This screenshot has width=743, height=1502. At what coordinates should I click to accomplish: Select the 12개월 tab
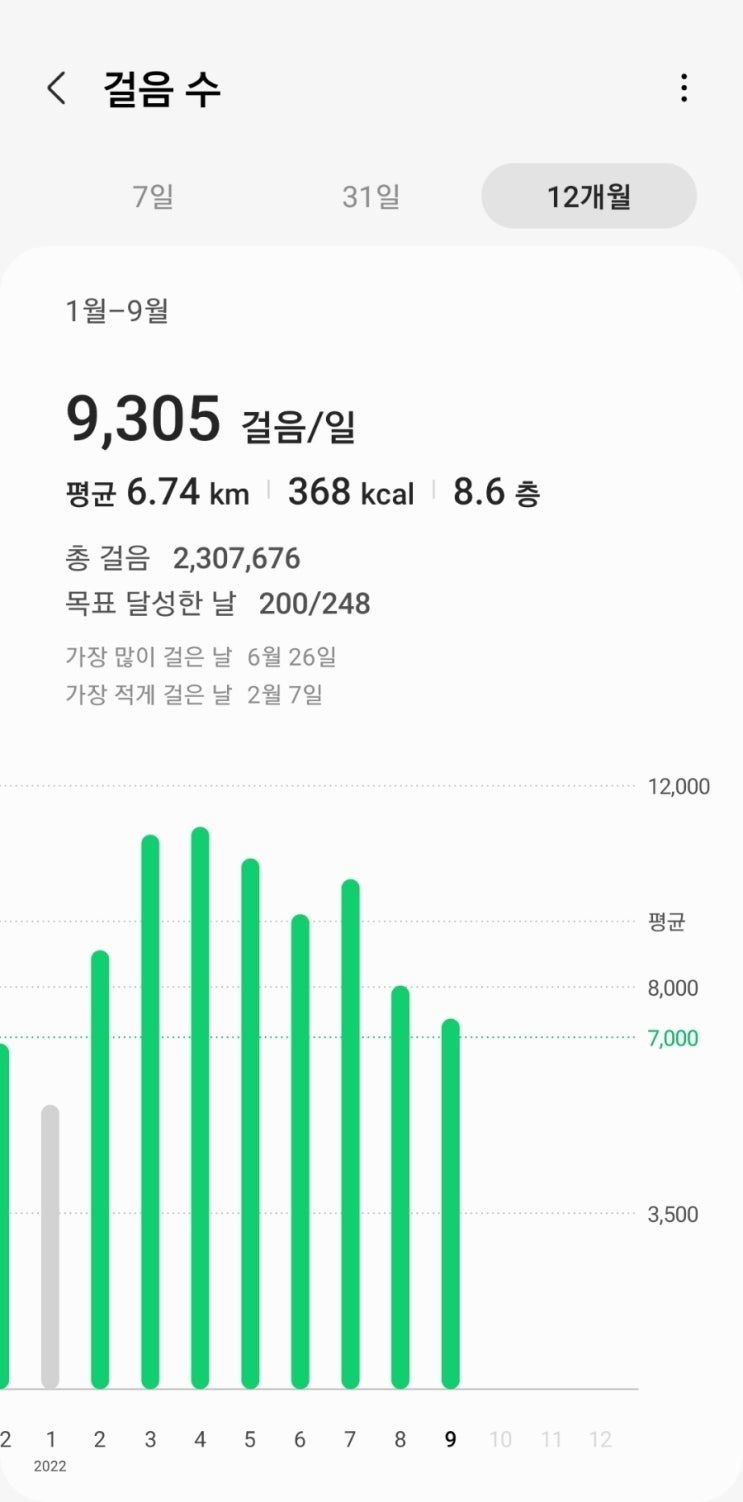point(588,197)
